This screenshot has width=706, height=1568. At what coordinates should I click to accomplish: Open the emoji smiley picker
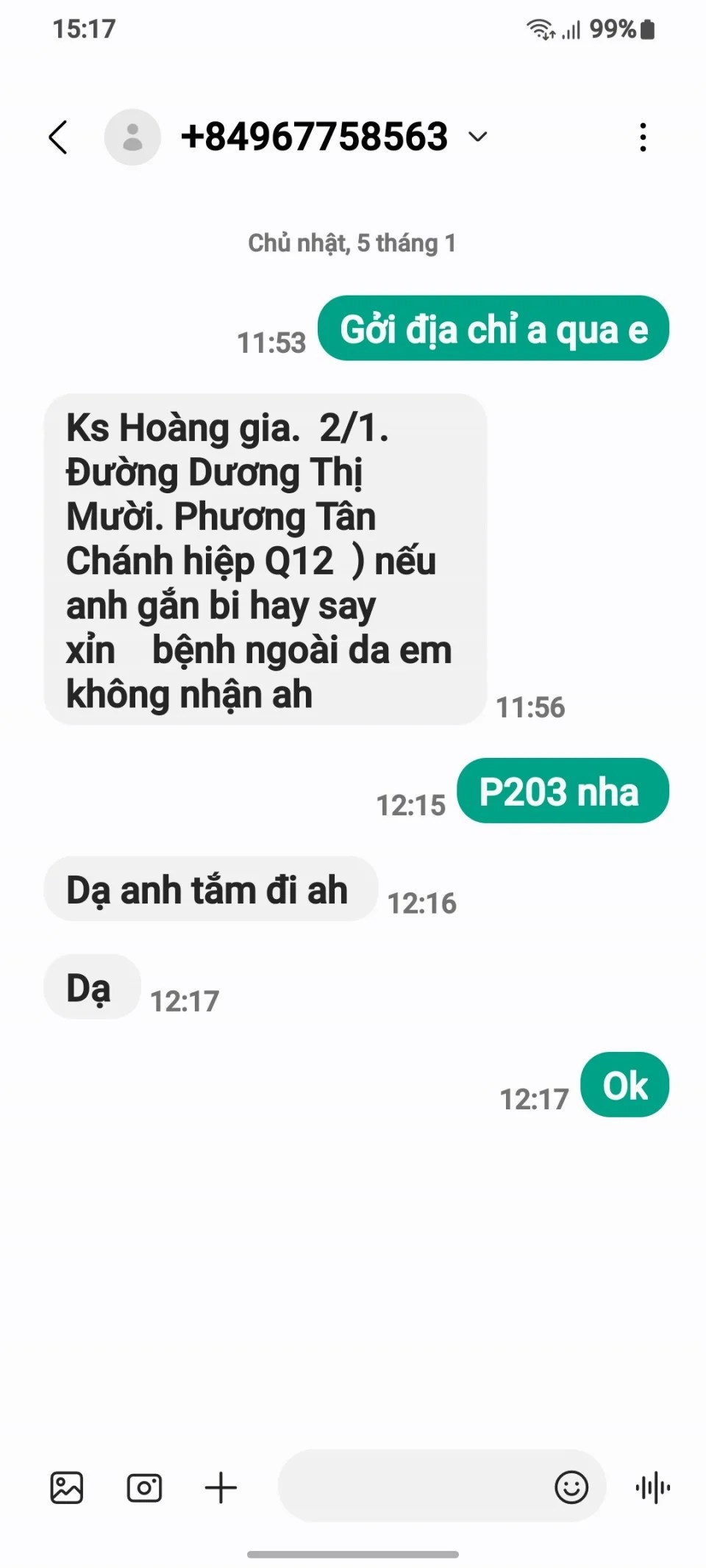[571, 1488]
